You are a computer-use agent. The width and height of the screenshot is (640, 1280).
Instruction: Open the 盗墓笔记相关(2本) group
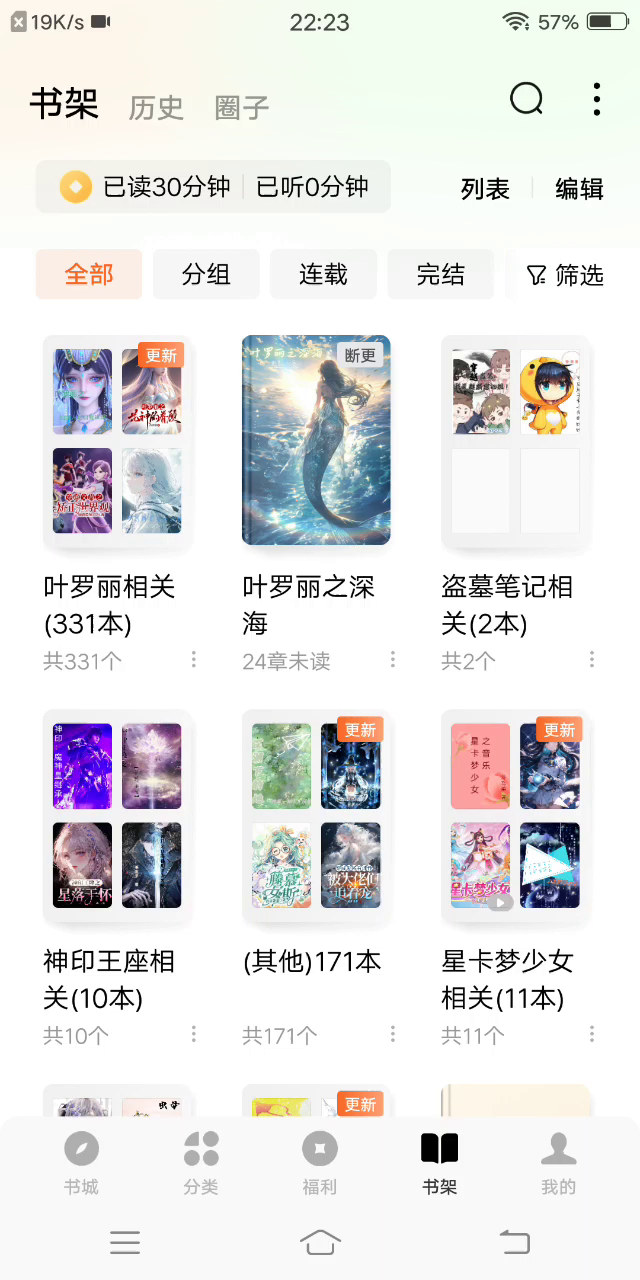click(x=515, y=442)
